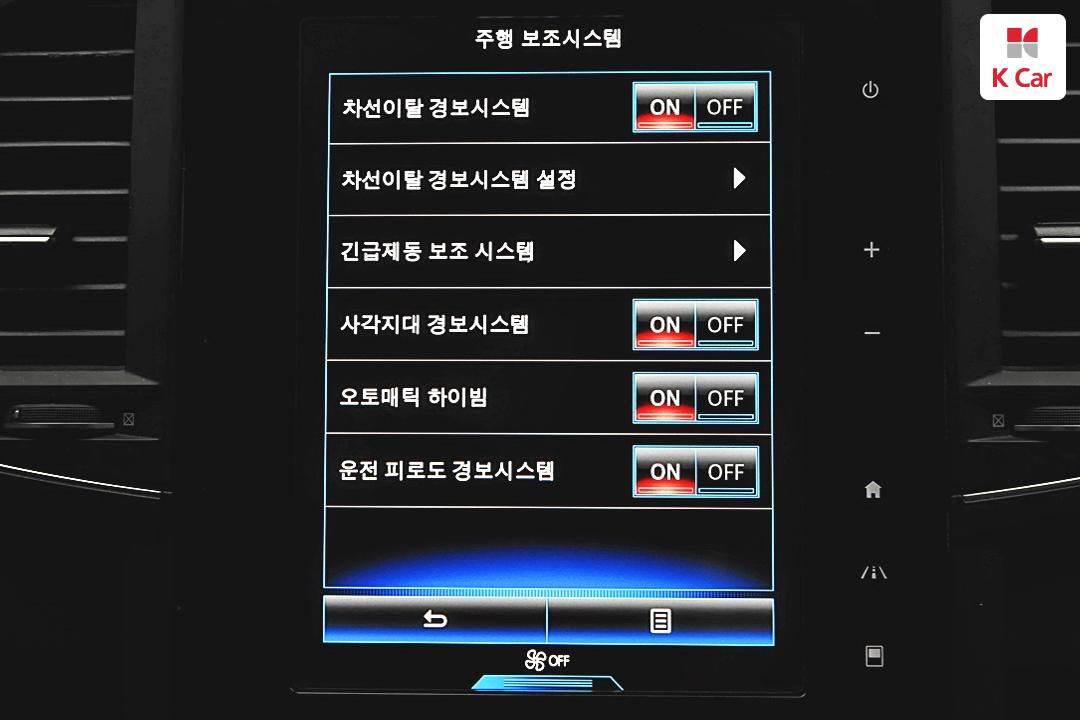The height and width of the screenshot is (720, 1080).
Task: Open 차선이탈 경보시스템 설정
Action: tap(548, 179)
